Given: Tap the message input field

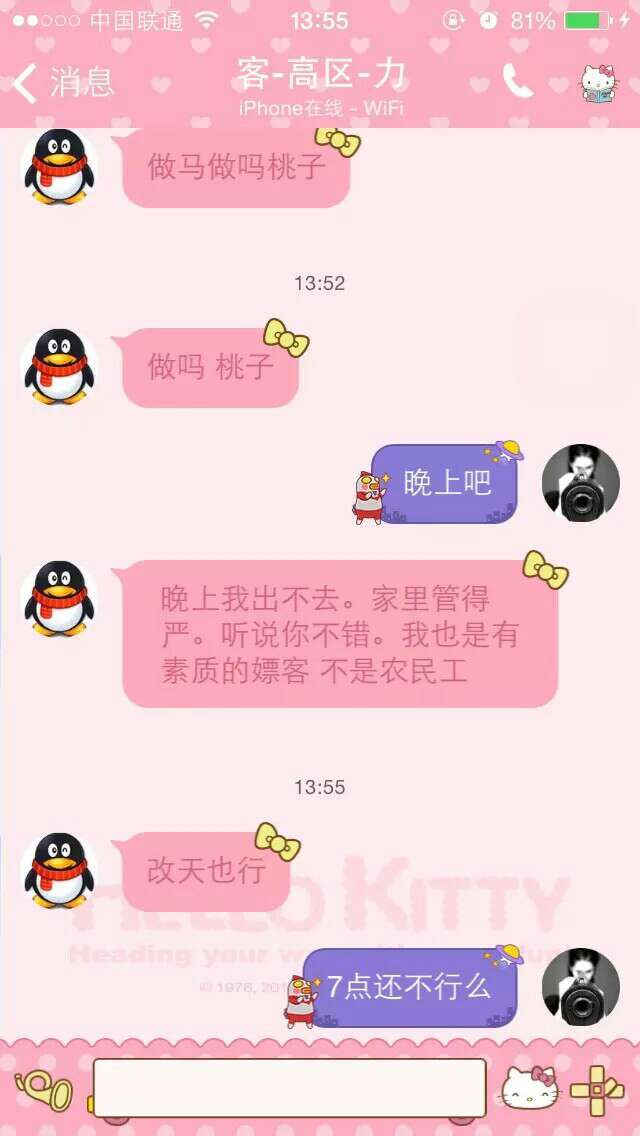Looking at the screenshot, I should [290, 1088].
